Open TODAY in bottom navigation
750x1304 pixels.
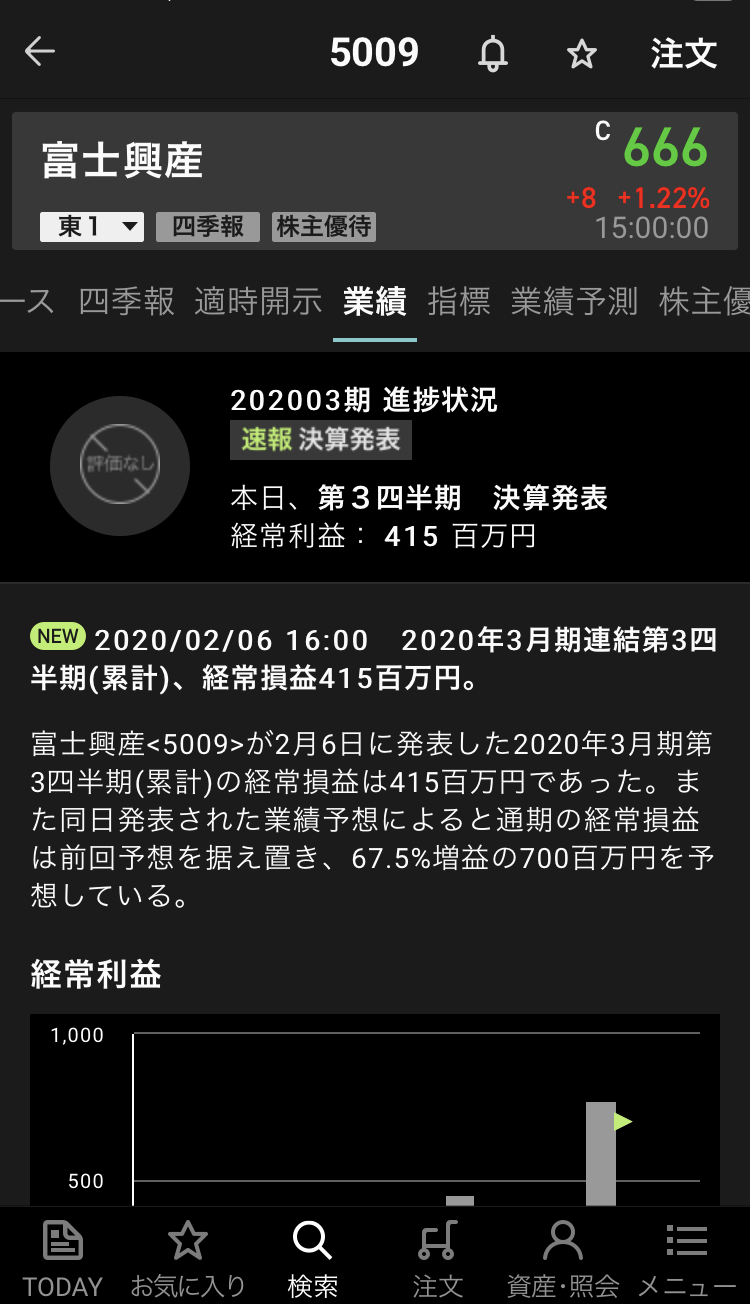[x=63, y=1258]
